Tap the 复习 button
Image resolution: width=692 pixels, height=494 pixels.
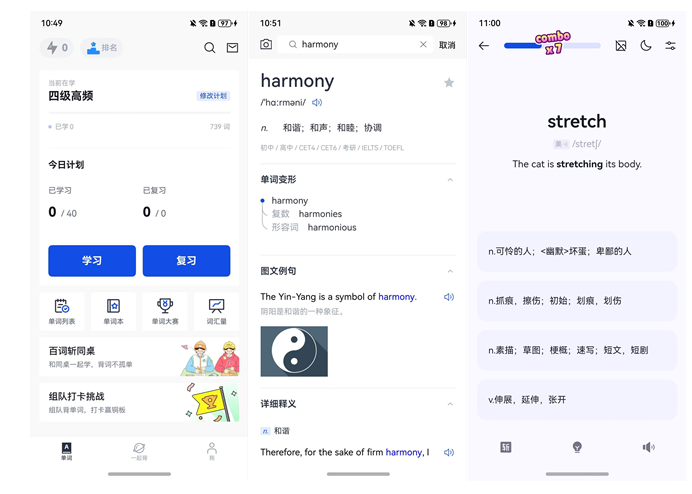point(186,260)
